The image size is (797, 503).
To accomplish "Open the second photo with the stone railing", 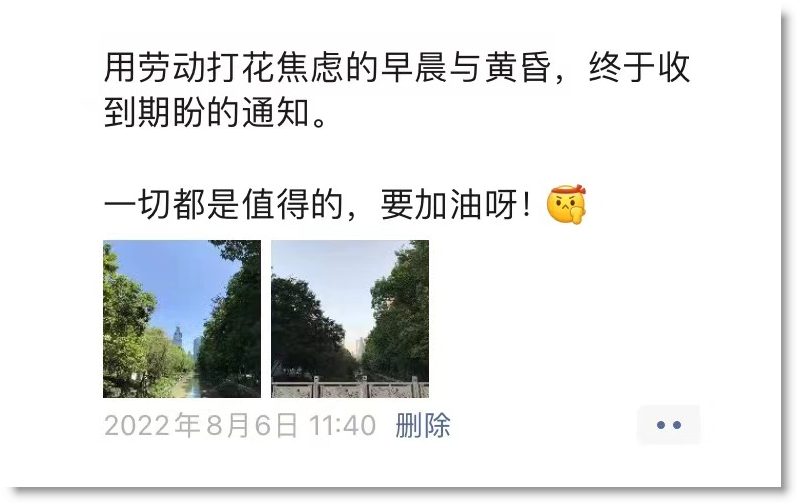I will coord(349,319).
